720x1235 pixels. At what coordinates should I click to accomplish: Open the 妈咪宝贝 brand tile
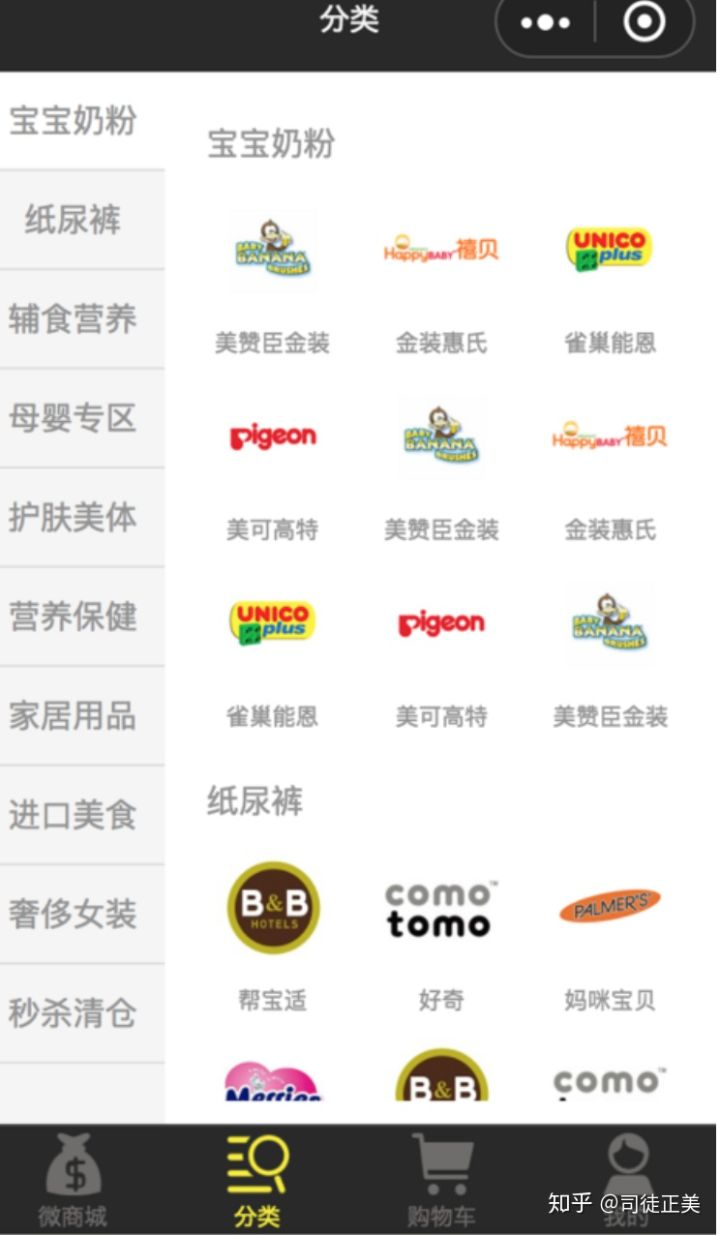[x=609, y=930]
